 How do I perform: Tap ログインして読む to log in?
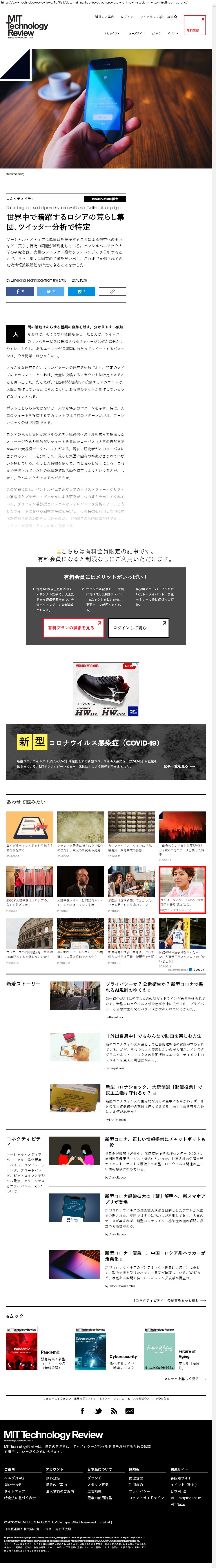click(138, 628)
